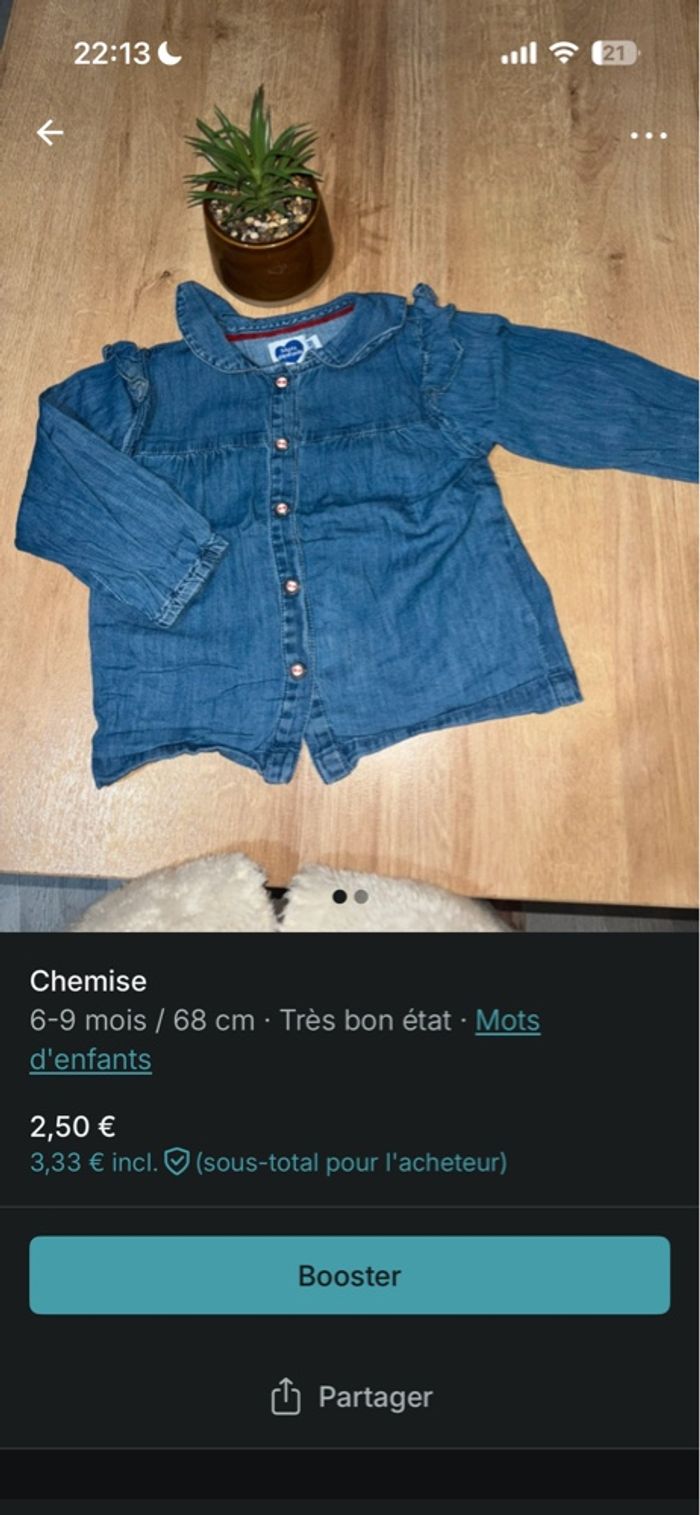Image resolution: width=700 pixels, height=1515 pixels.
Task: Open the three-dot overflow menu
Action: (x=648, y=135)
